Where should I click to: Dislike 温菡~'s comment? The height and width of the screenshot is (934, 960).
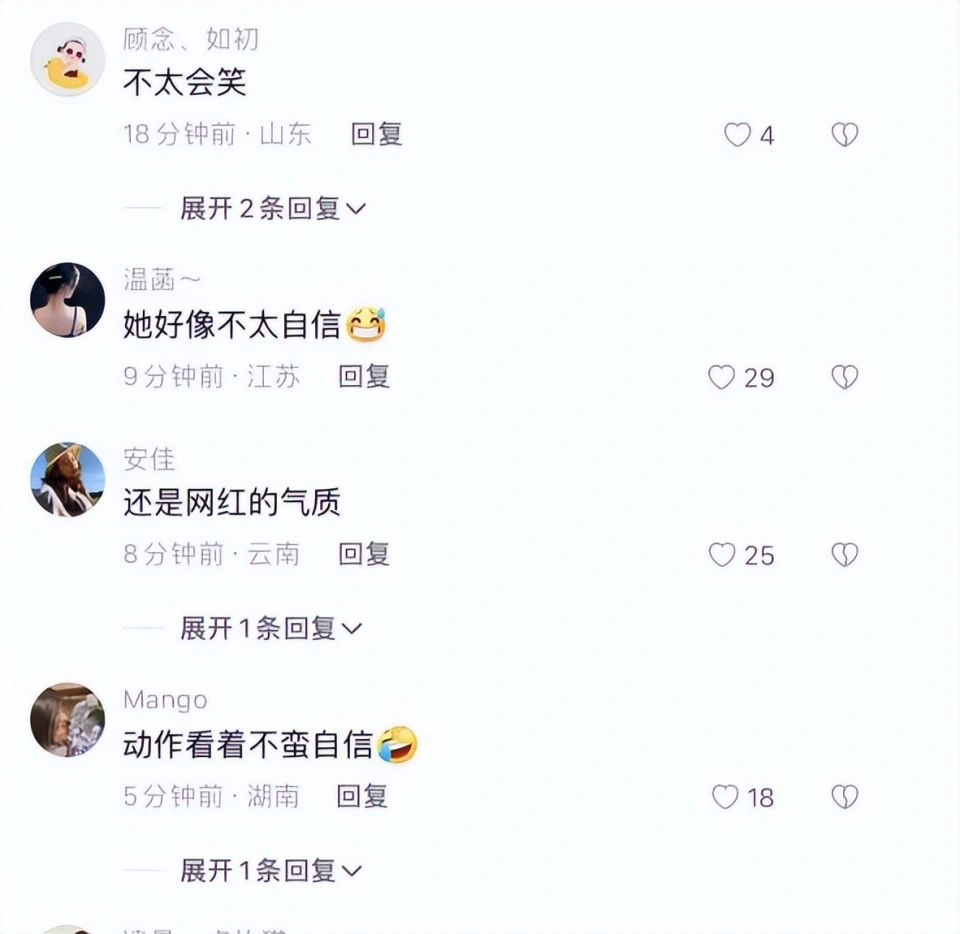(x=845, y=377)
